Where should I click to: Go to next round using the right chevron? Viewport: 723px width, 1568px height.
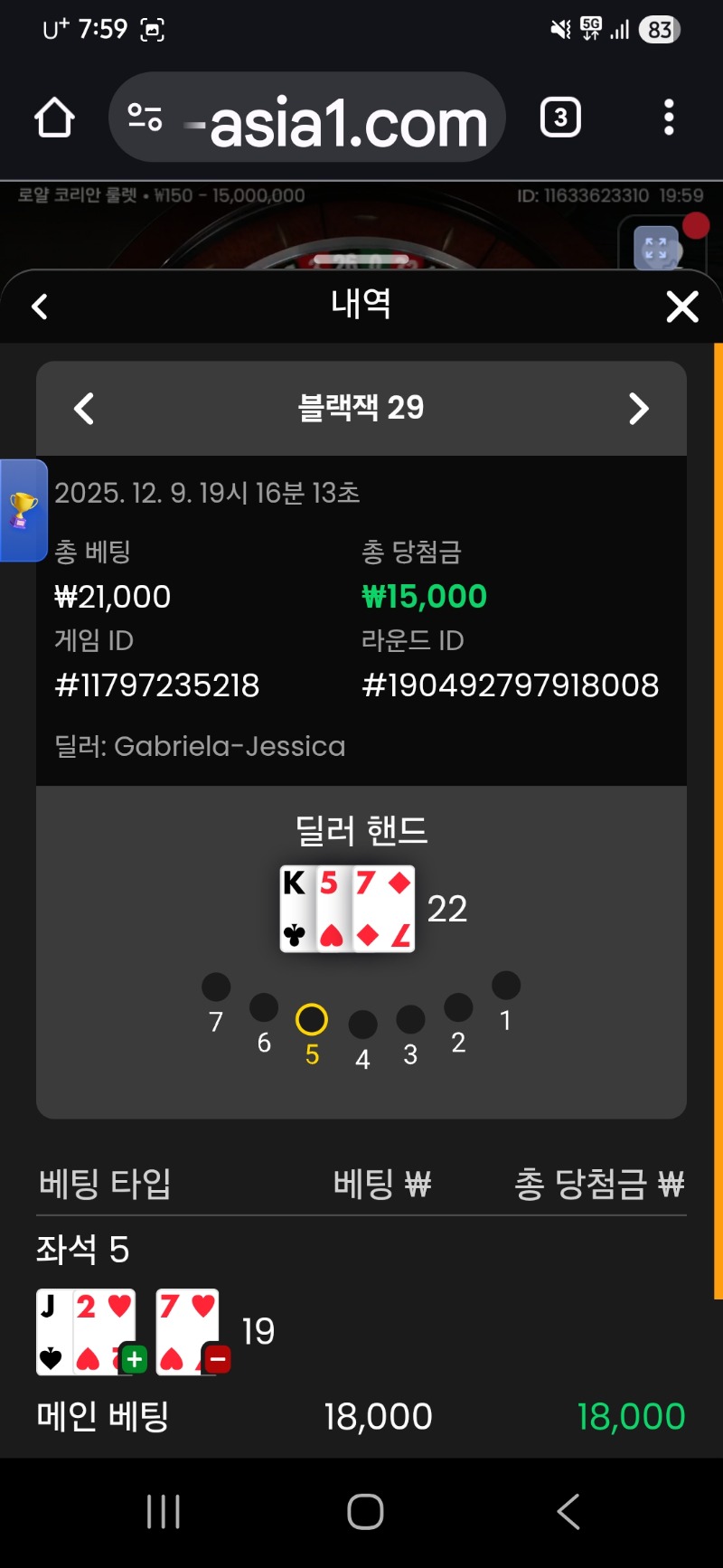(x=638, y=409)
